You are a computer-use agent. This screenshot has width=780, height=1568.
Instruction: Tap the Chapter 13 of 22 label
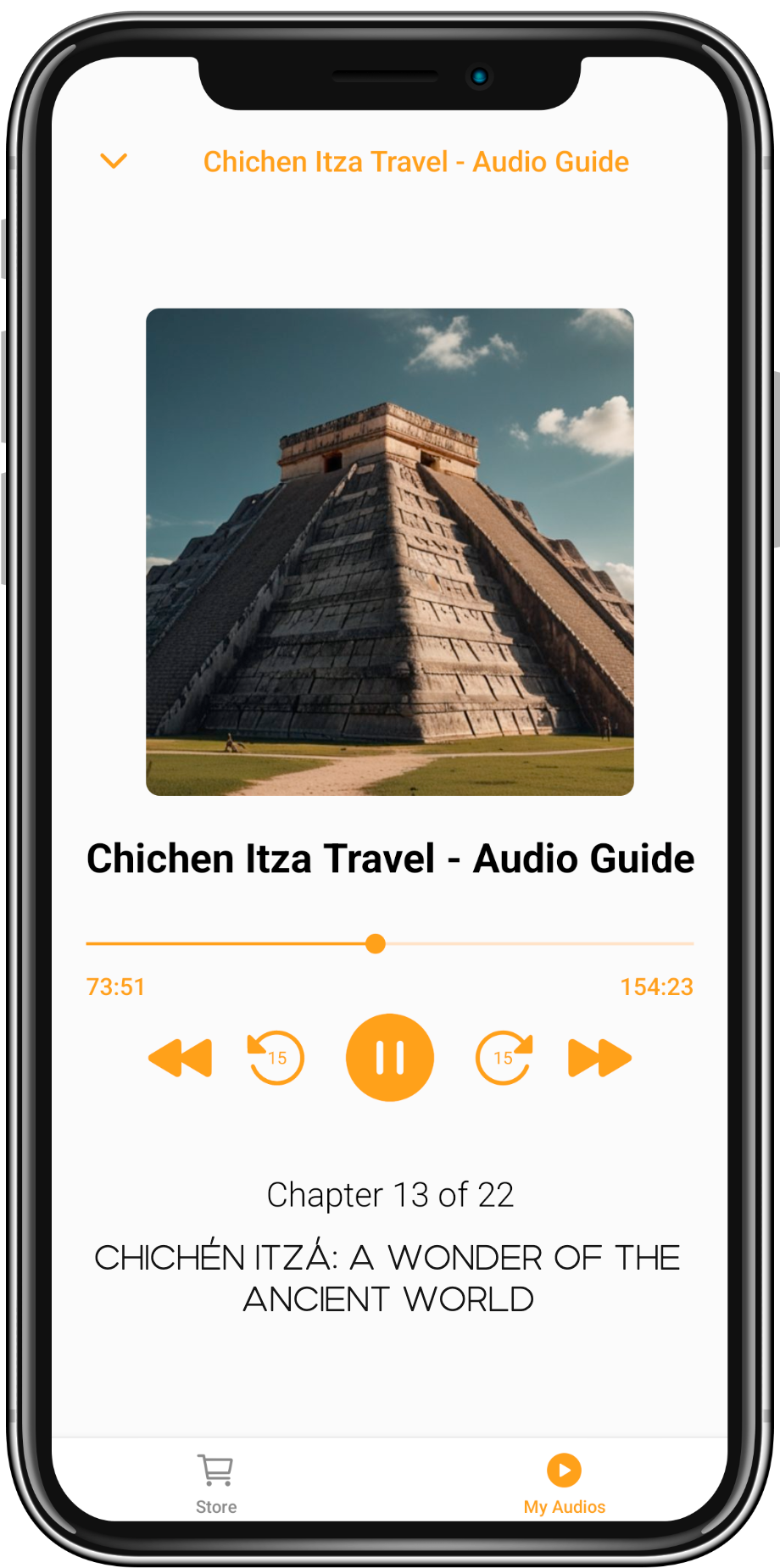click(x=389, y=1194)
